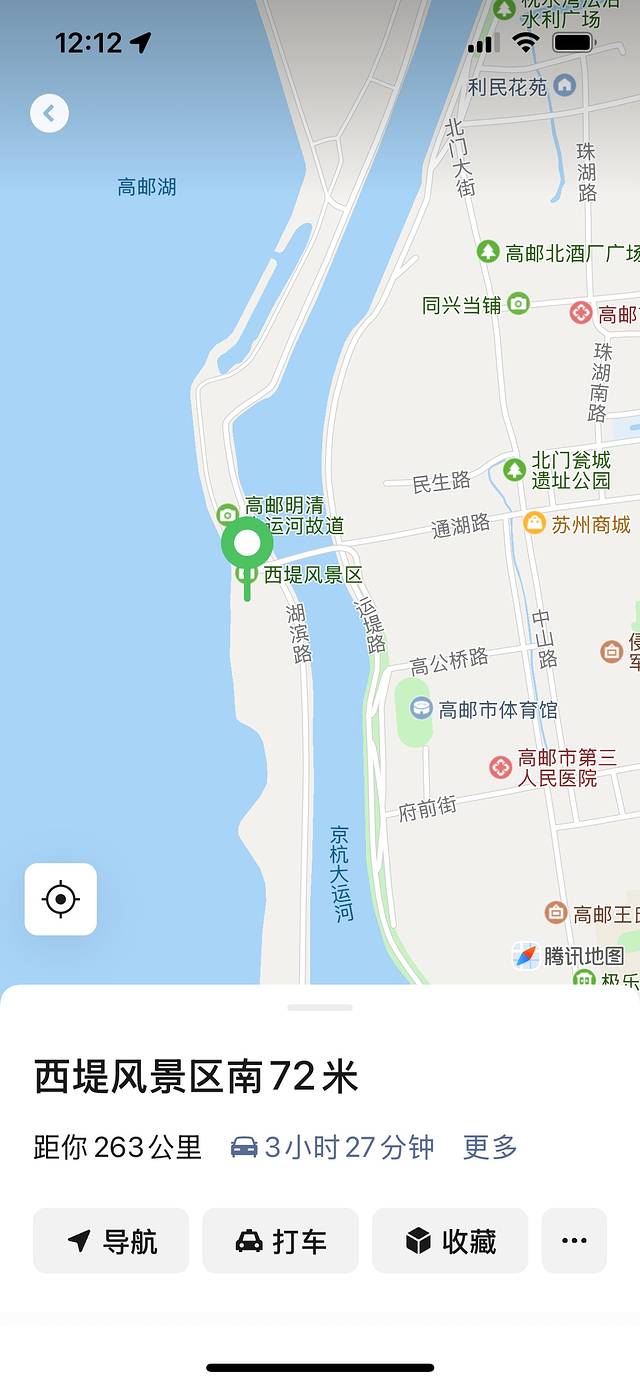Viewport: 640px width, 1385px height.
Task: Tap the 高邮北酒厂广场 map marker
Action: point(488,252)
